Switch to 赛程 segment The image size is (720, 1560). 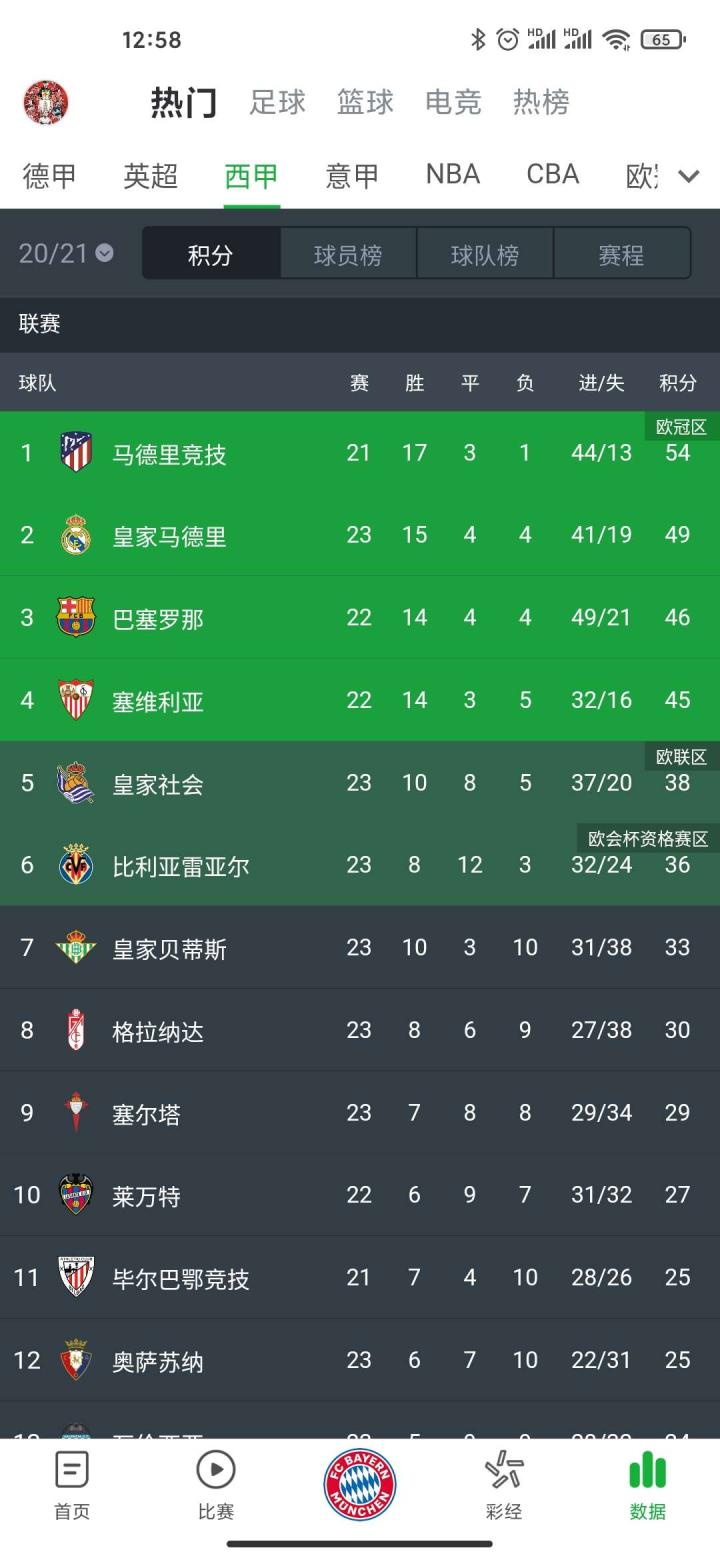click(621, 254)
